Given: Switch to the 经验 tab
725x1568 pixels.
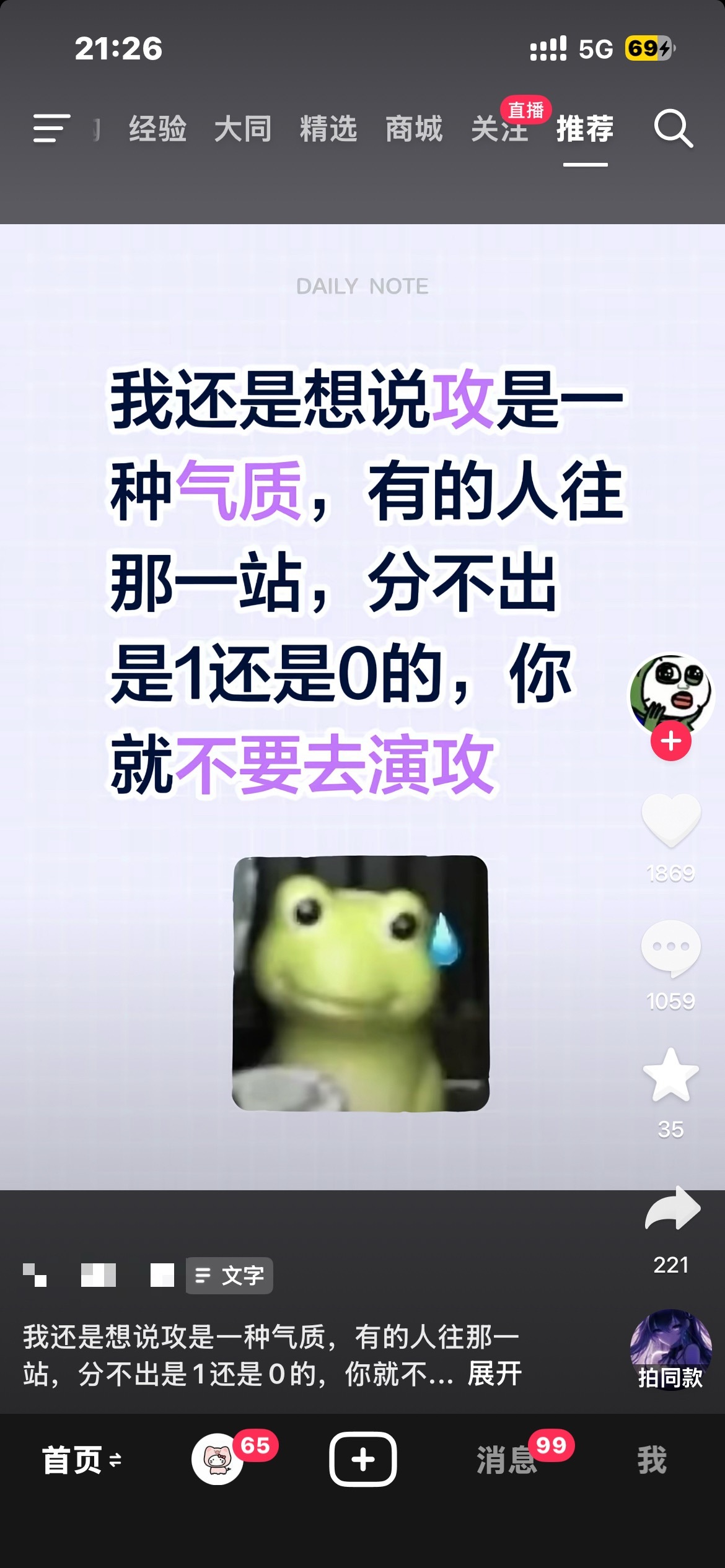Looking at the screenshot, I should click(x=157, y=129).
